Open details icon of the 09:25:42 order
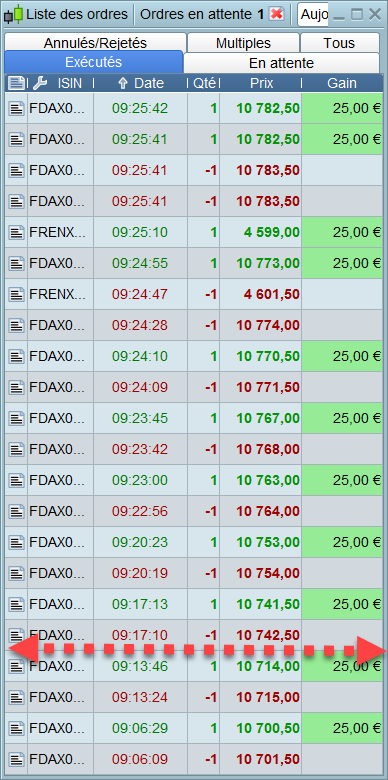The height and width of the screenshot is (780, 388). coord(16,108)
